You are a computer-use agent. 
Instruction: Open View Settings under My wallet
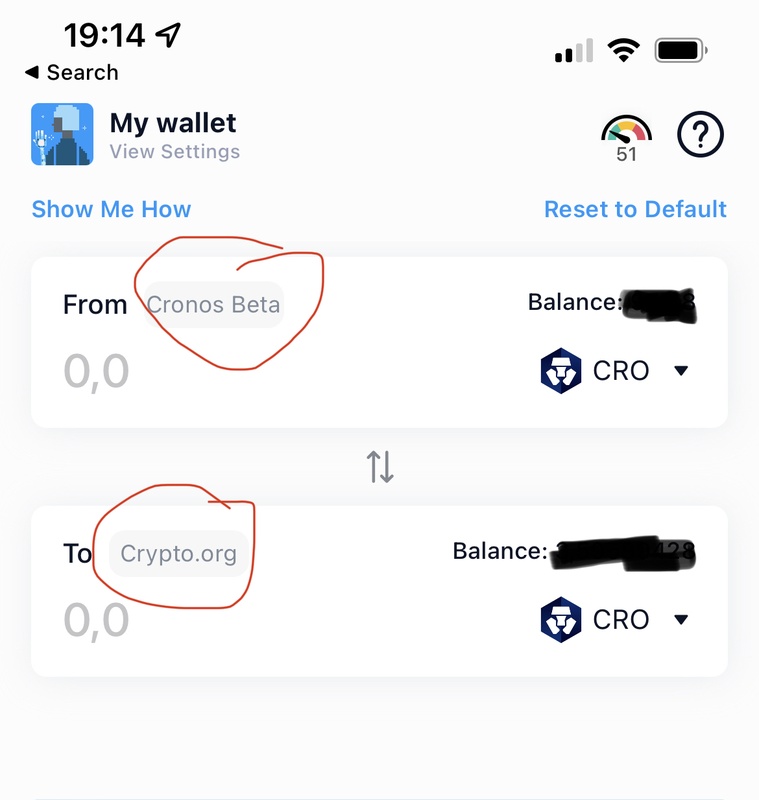click(x=174, y=152)
